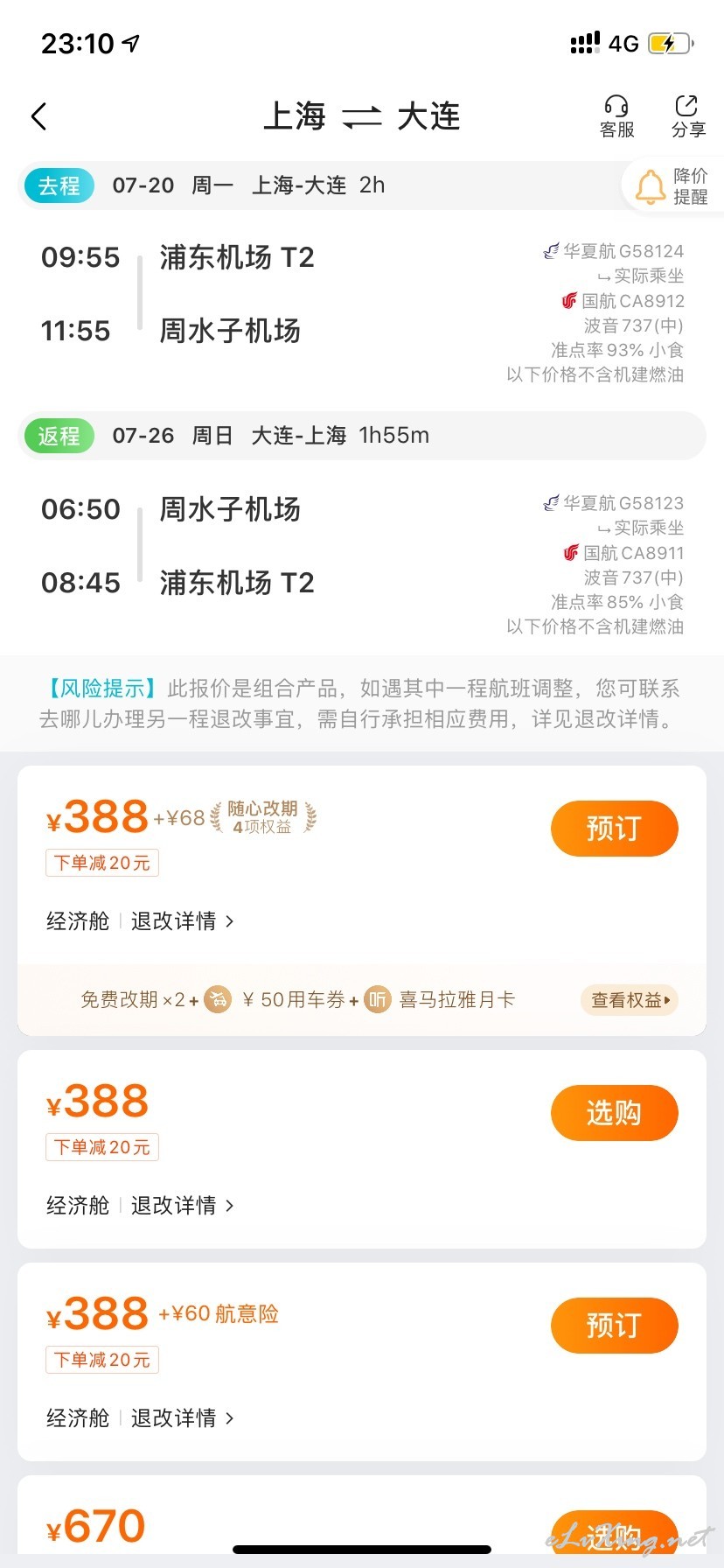Screen dimensions: 724x1568
Task: Open 退改详情 on the 随心改期 fare
Action: pyautogui.click(x=182, y=921)
